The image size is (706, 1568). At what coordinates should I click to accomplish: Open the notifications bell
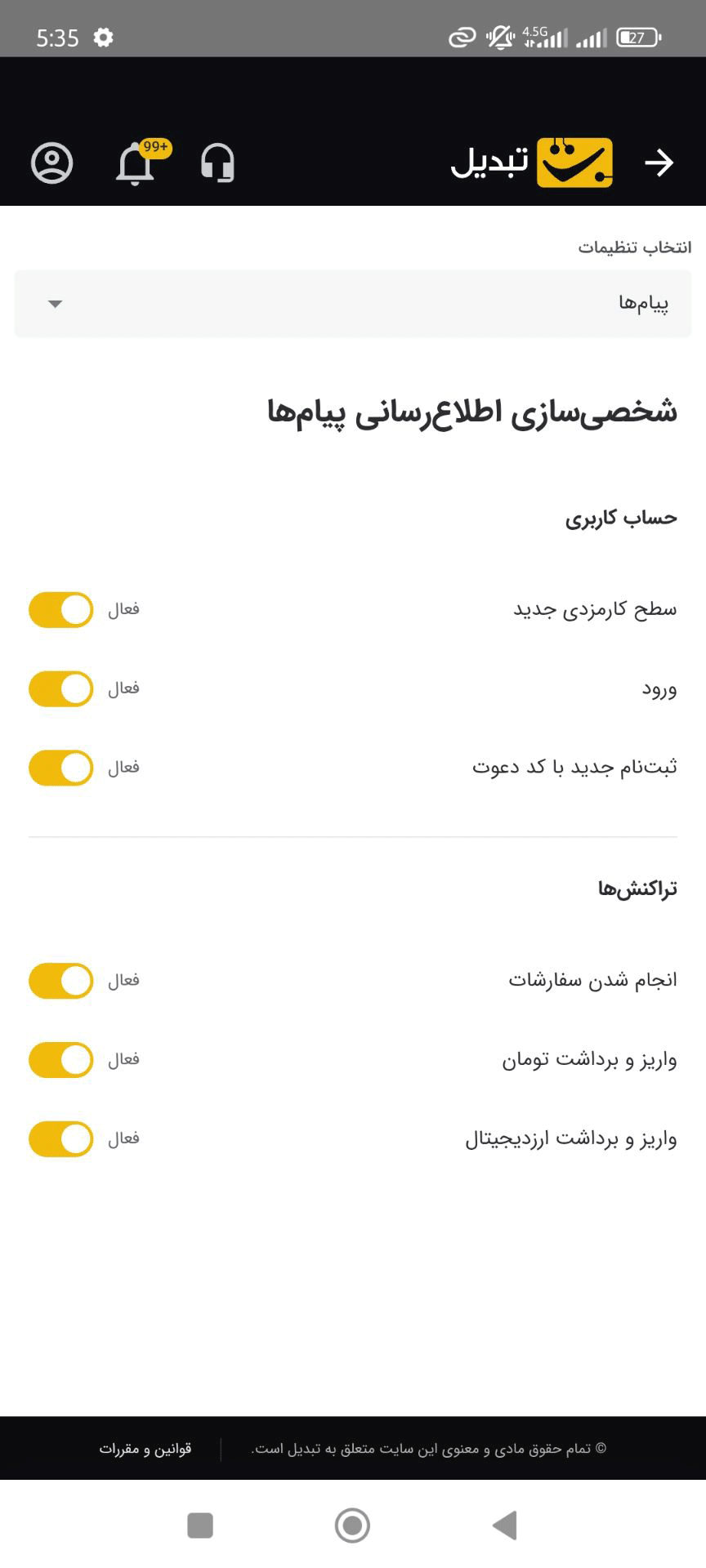[x=136, y=164]
